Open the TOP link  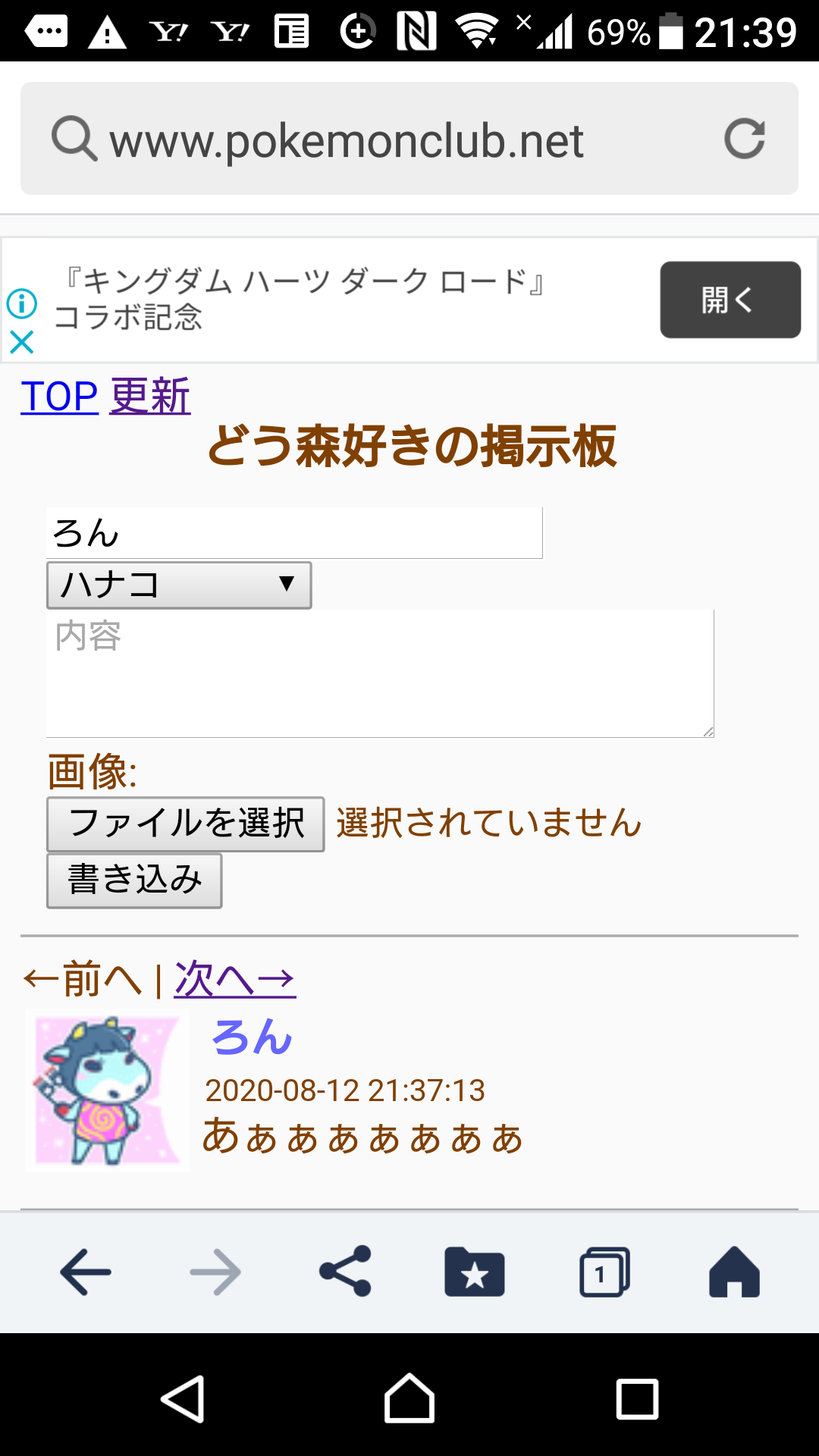(59, 397)
